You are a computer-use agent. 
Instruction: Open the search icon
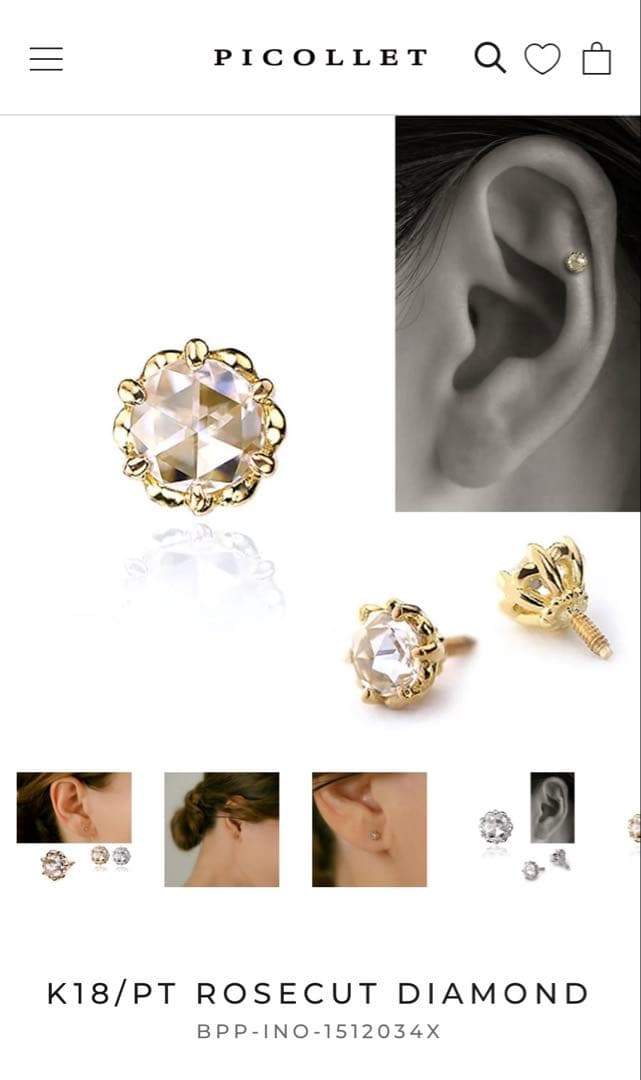(x=489, y=58)
